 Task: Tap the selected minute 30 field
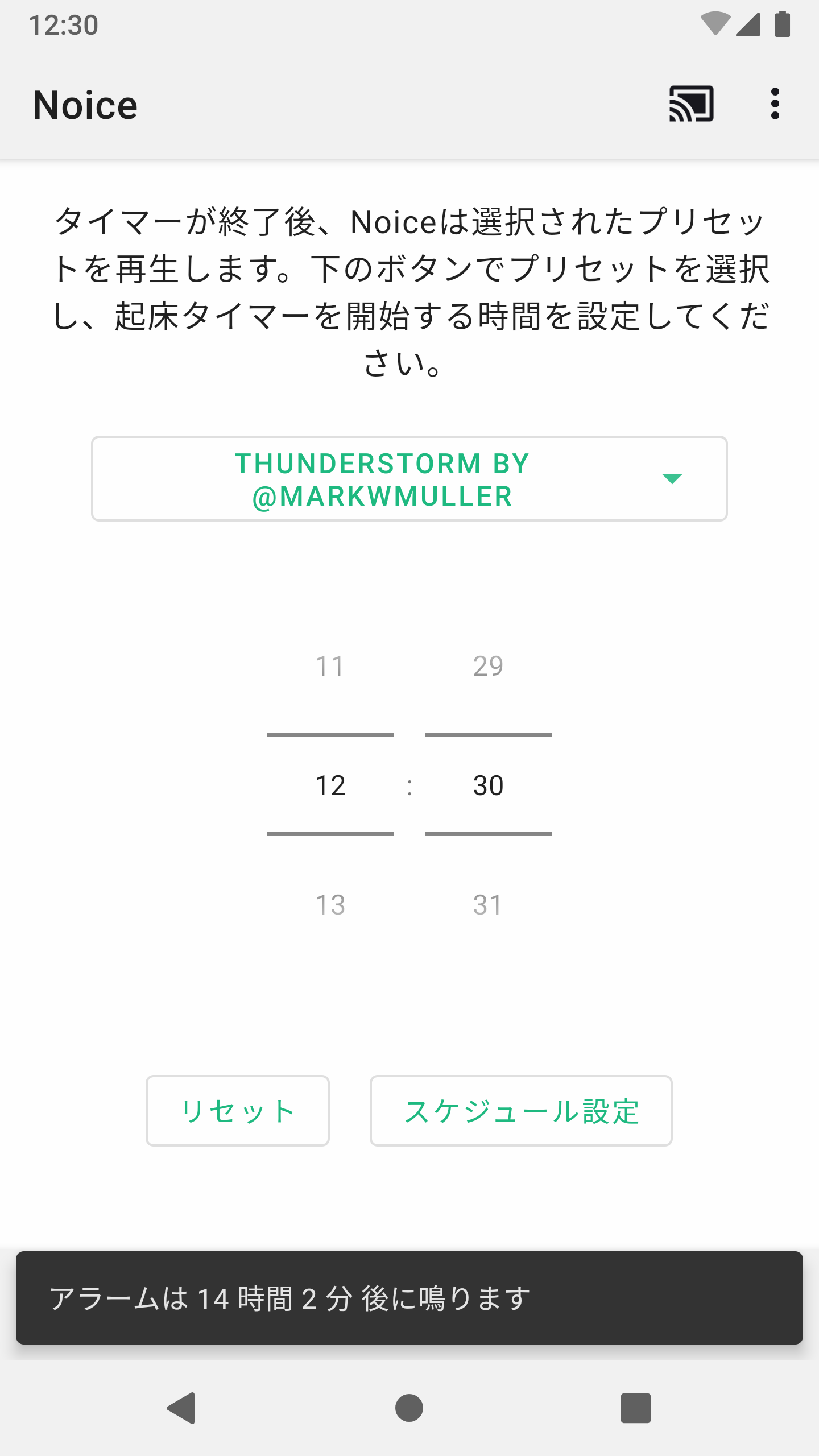click(x=488, y=785)
